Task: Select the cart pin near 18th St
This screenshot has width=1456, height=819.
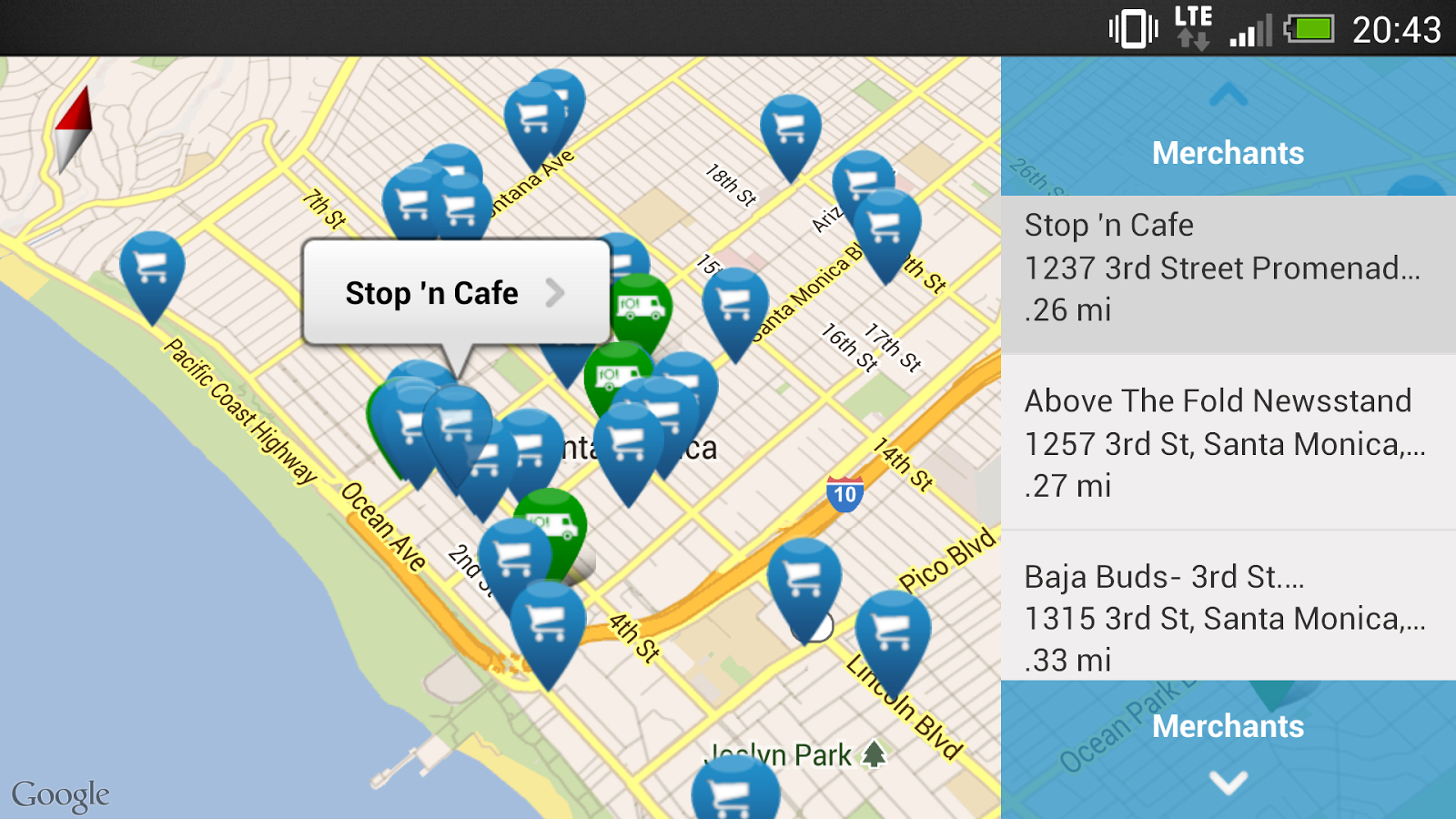Action: 790,130
